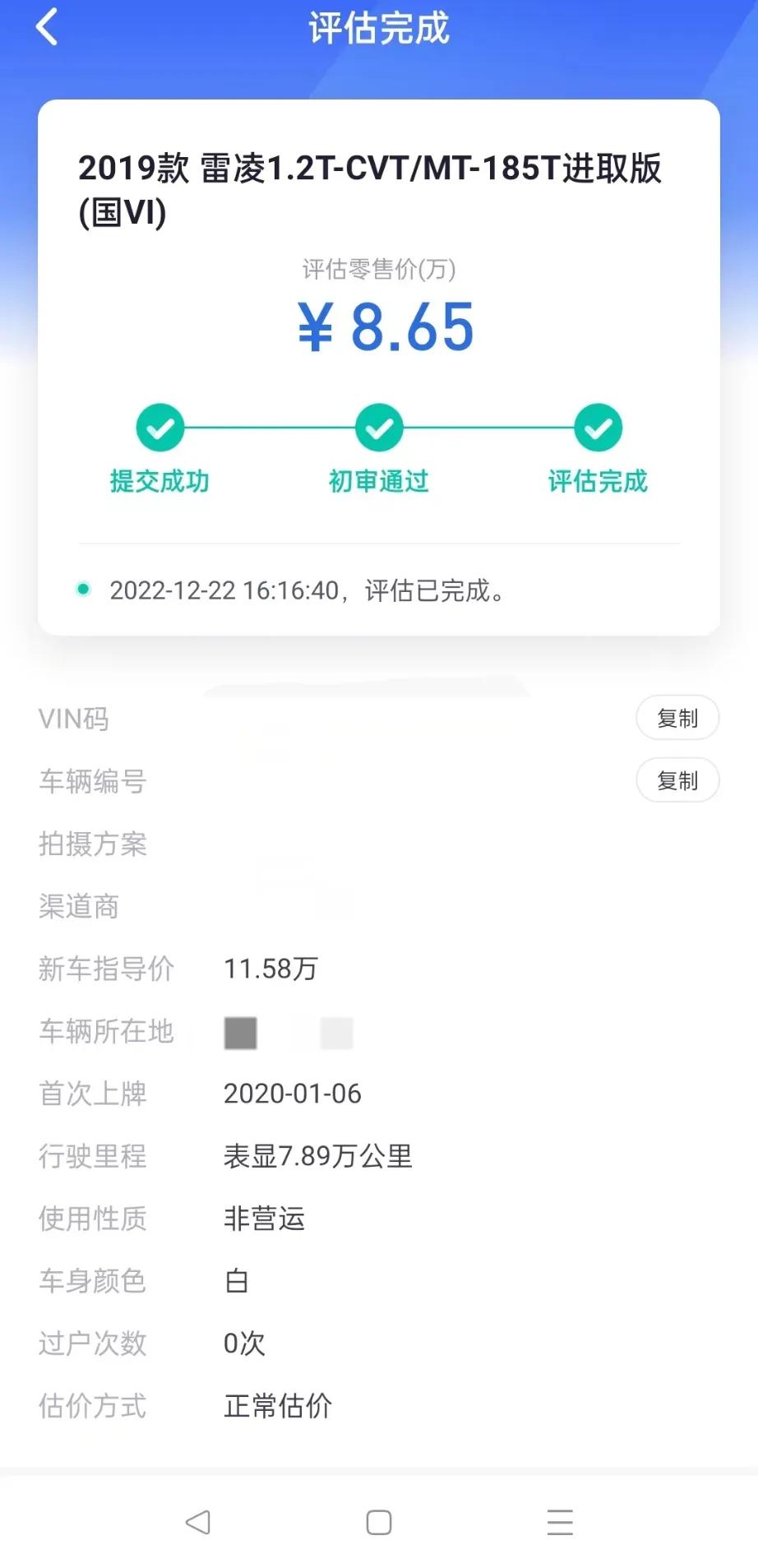The height and width of the screenshot is (1568, 758).
Task: Tap the green status dot beside the timestamp
Action: click(x=83, y=589)
